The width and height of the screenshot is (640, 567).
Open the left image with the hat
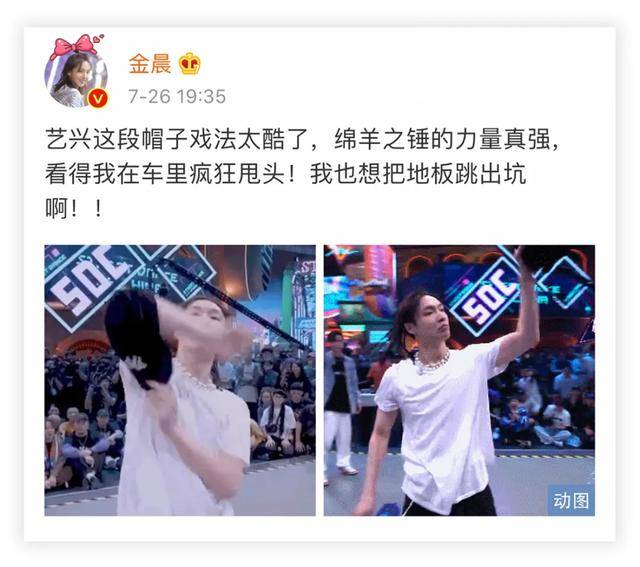(180, 380)
